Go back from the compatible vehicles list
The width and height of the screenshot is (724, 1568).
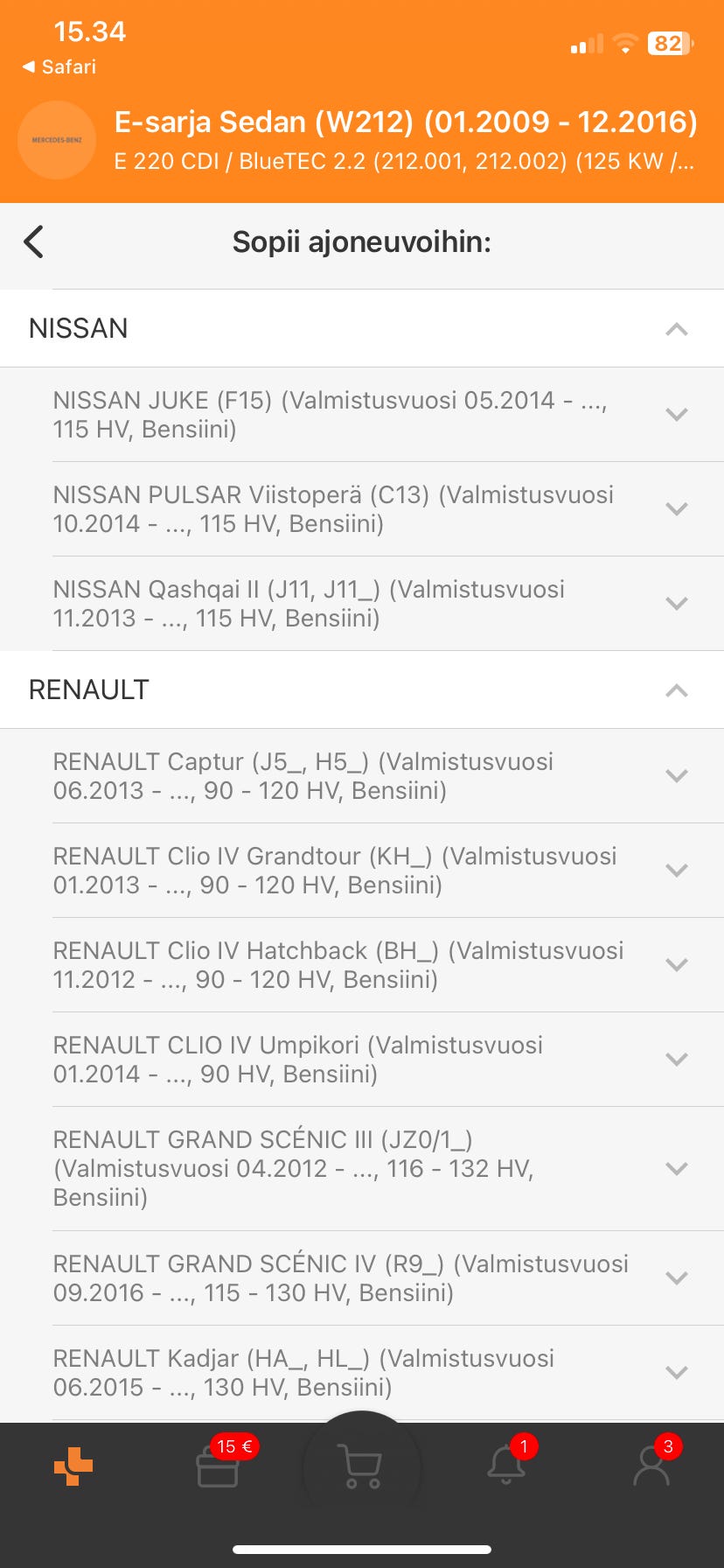point(34,241)
